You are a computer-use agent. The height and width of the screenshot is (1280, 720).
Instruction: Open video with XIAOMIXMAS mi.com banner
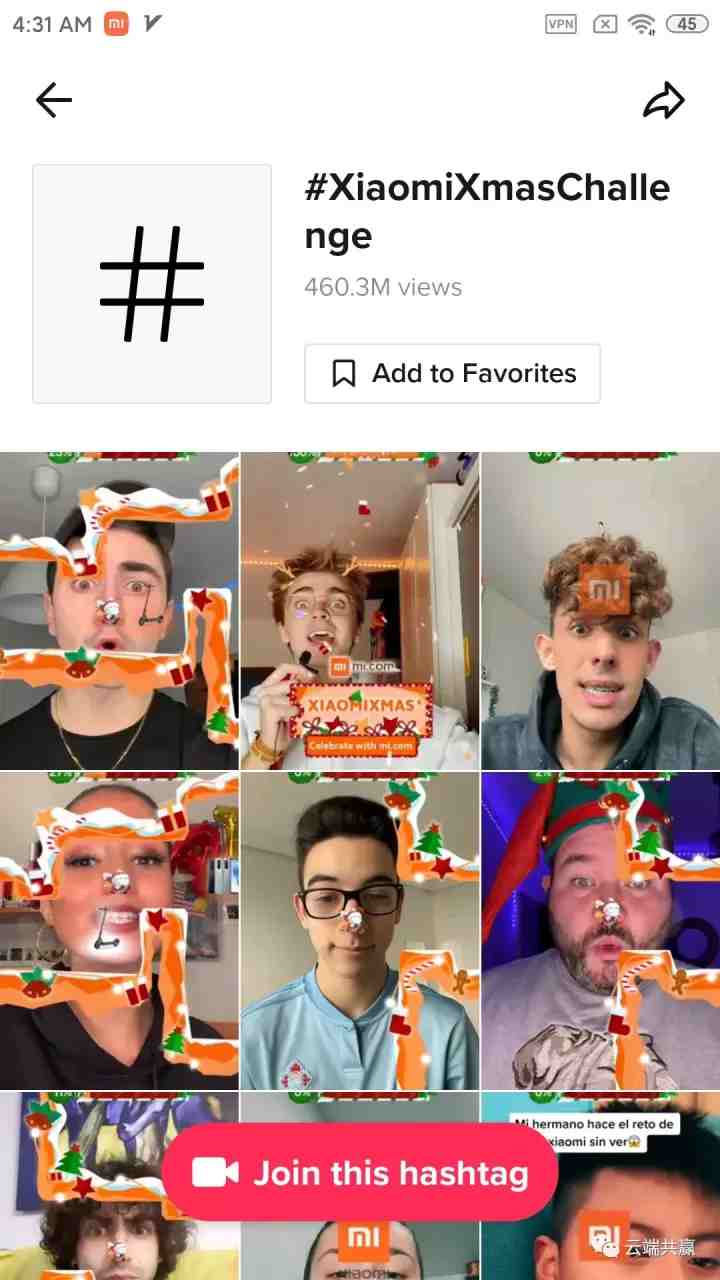360,610
